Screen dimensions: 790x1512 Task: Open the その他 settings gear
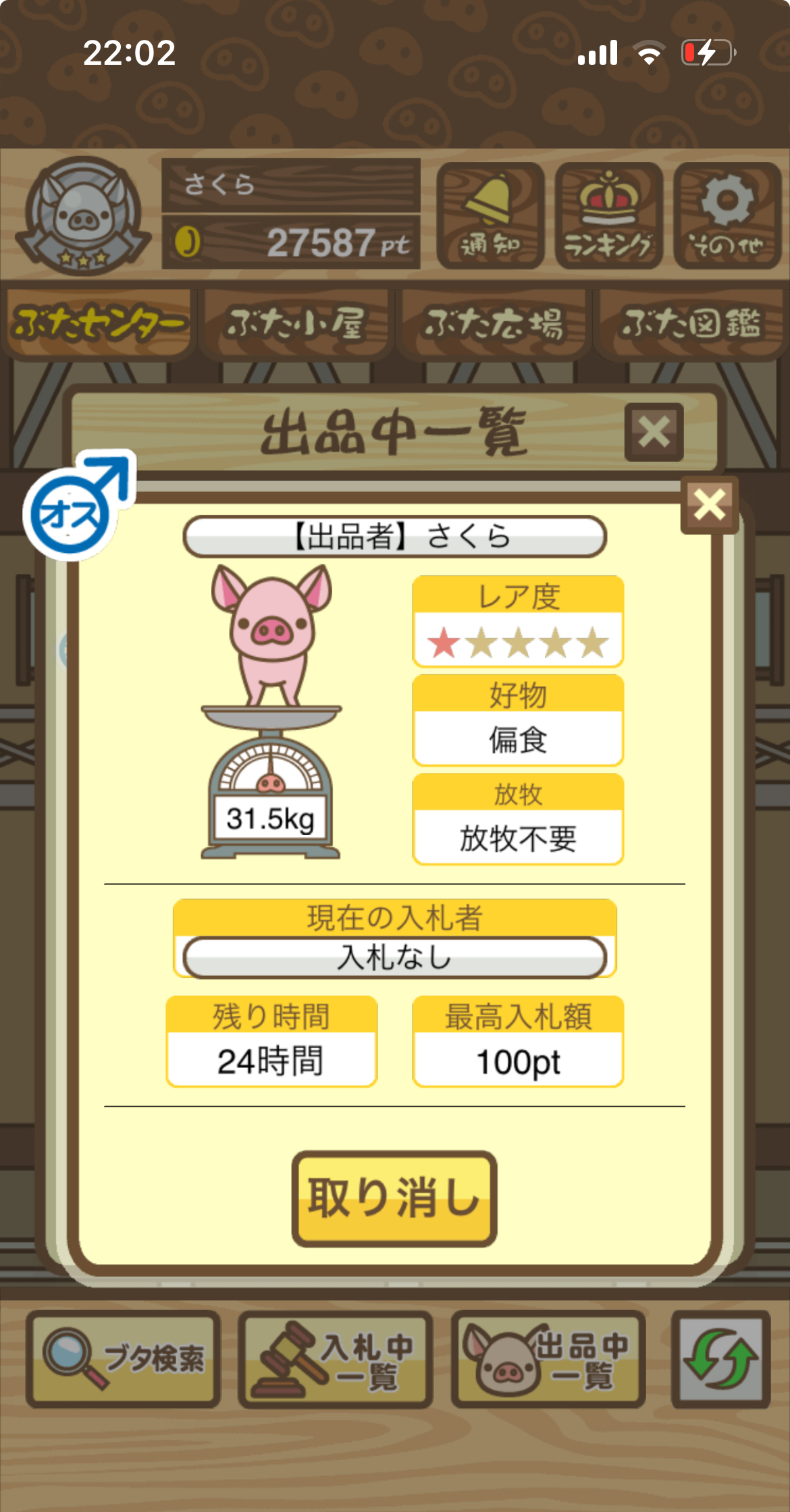(727, 215)
